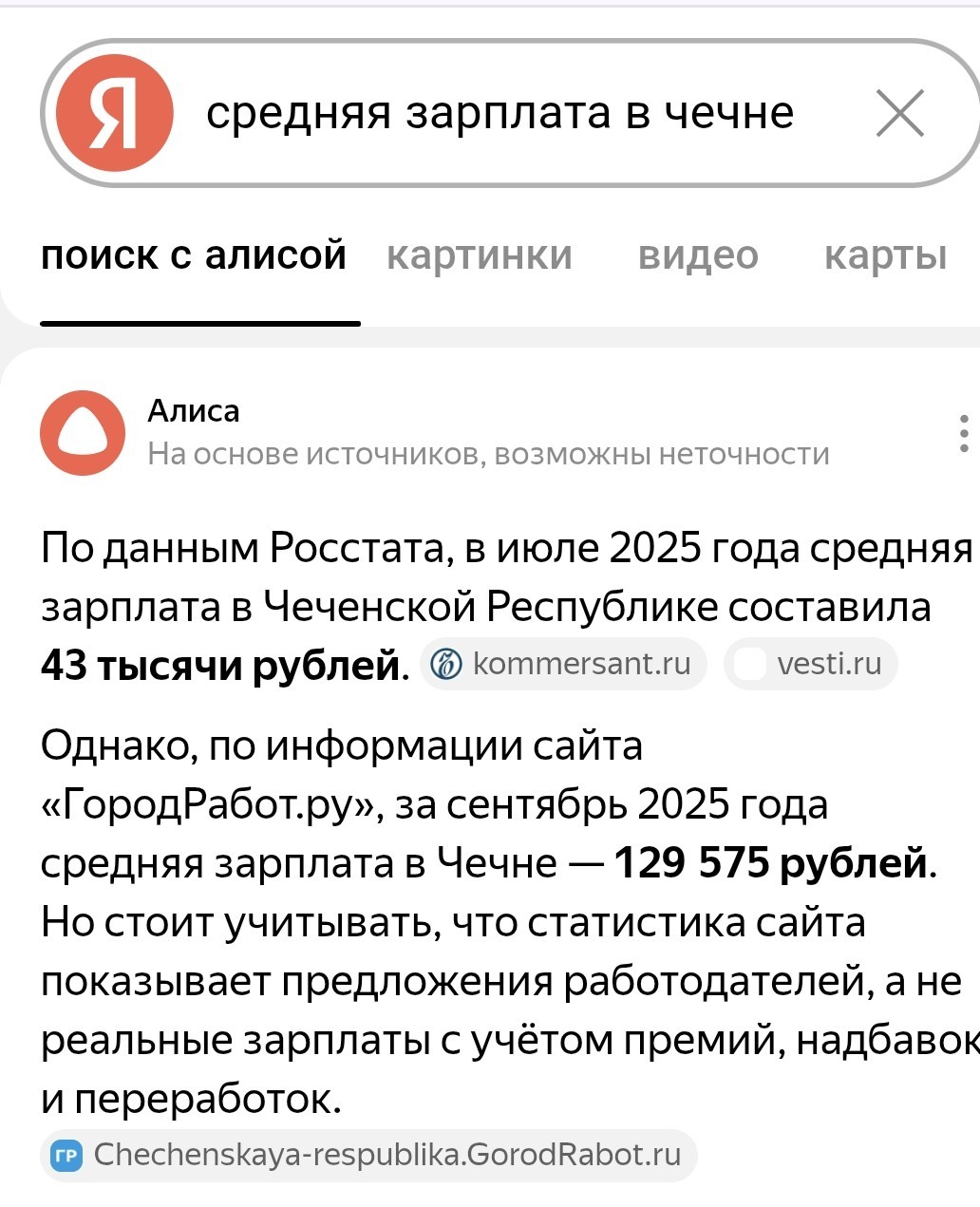980x1207 pixels.
Task: Open the Chechenskaya-respublika.GorodRabot.ru source
Action: pos(368,1155)
